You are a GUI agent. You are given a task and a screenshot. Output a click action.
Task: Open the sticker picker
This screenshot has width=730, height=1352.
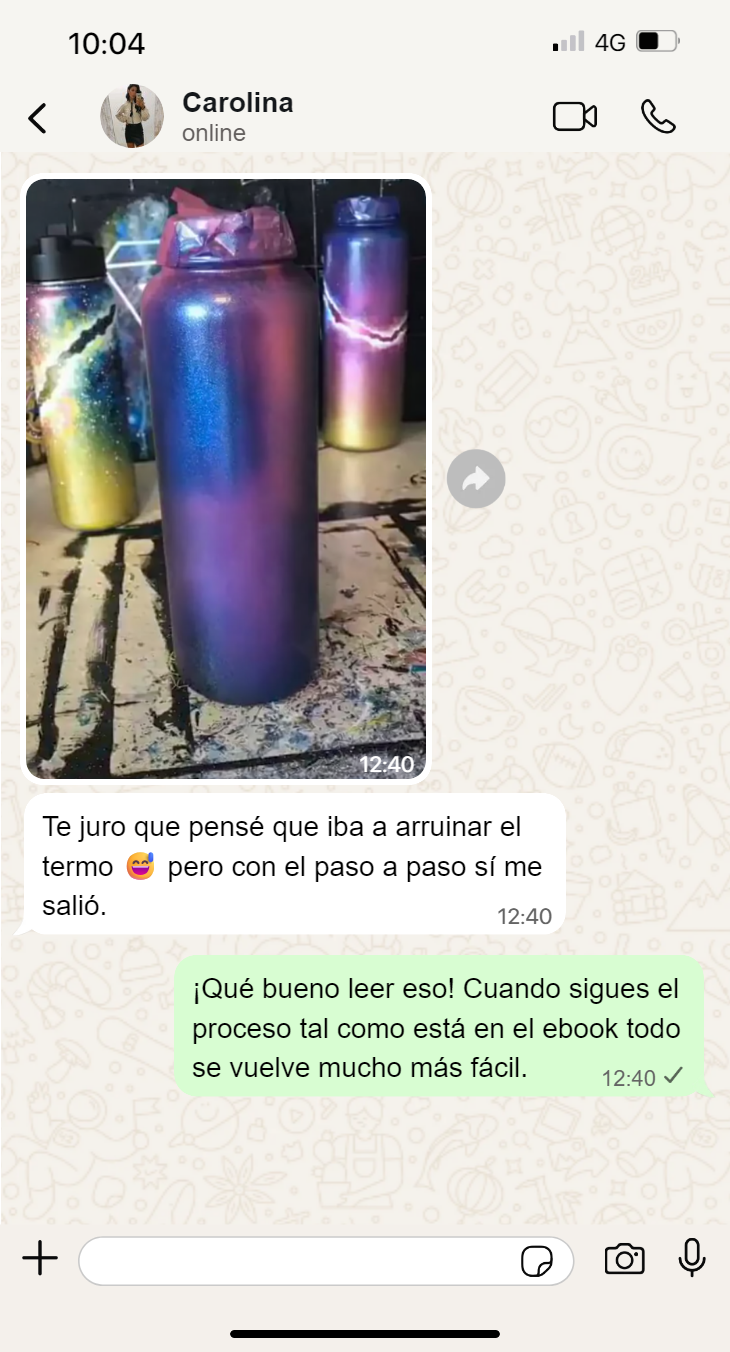pyautogui.click(x=537, y=1261)
